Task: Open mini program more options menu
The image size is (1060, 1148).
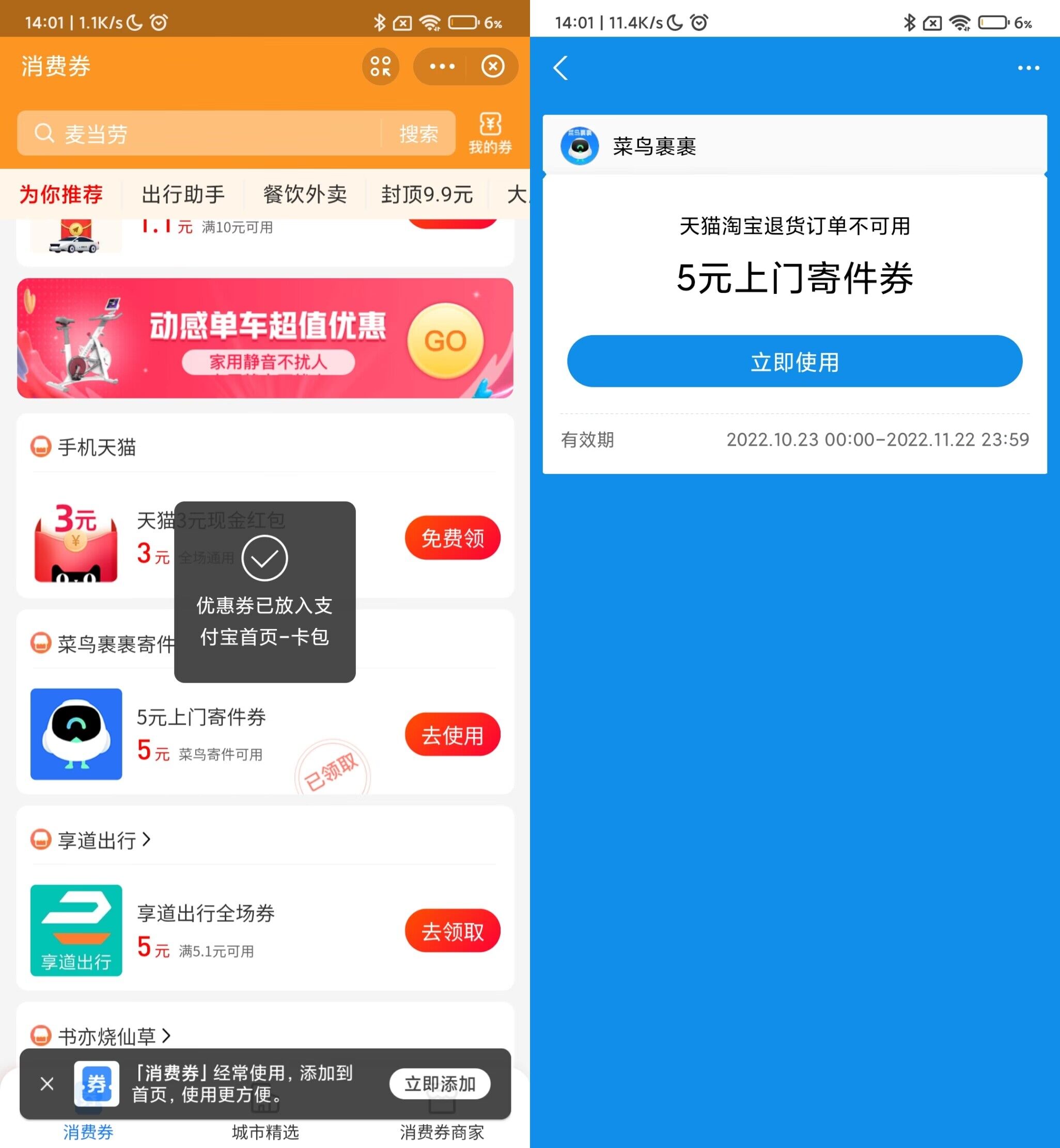Action: click(442, 67)
